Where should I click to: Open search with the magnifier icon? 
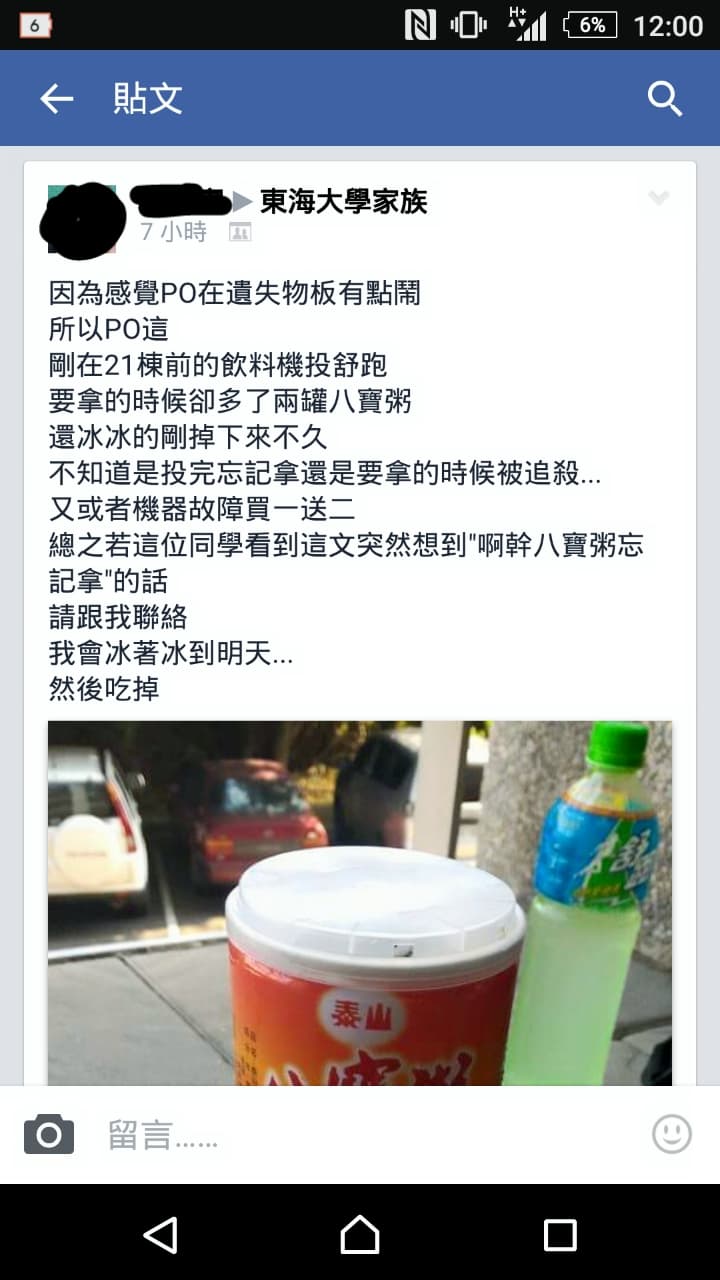pyautogui.click(x=665, y=98)
